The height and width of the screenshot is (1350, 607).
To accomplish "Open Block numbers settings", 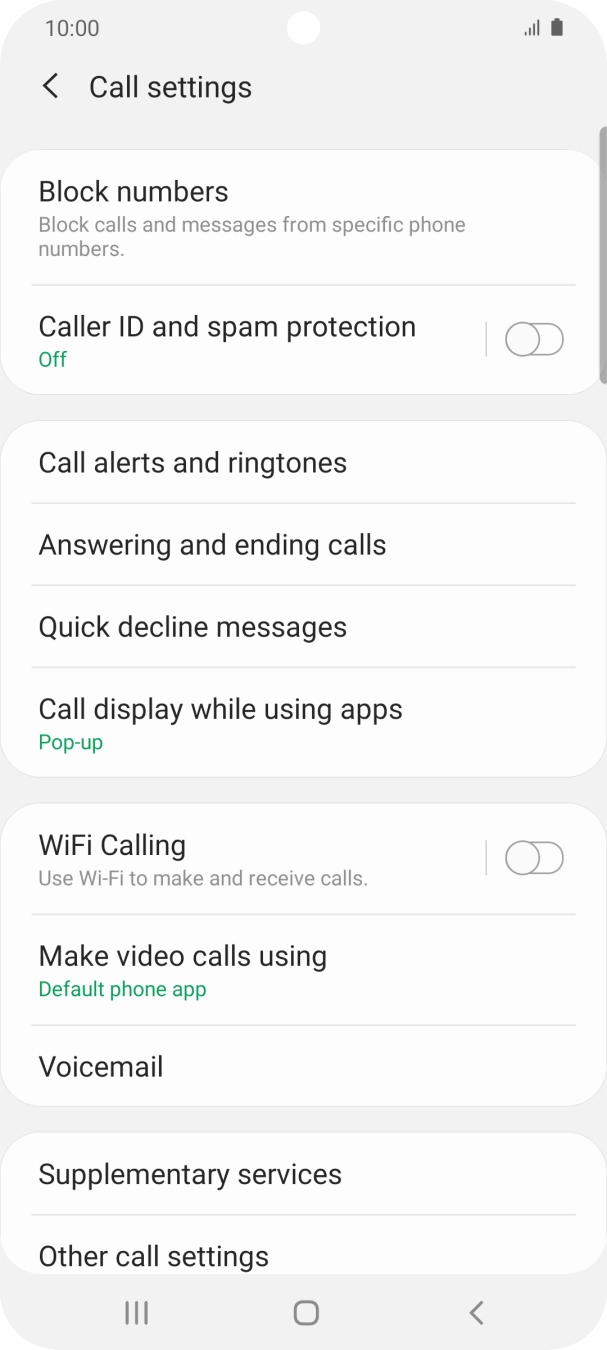I will point(250,218).
